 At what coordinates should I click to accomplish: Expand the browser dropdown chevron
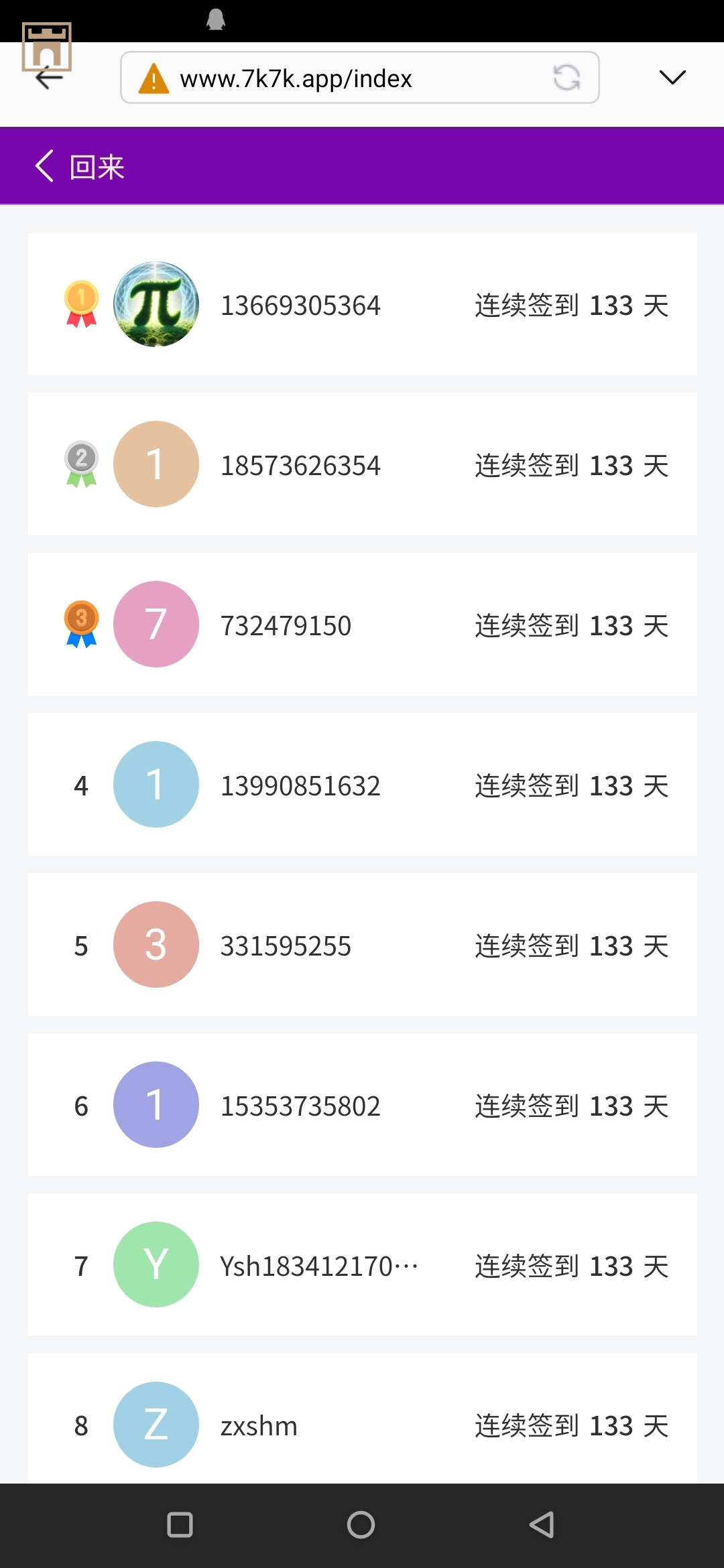pyautogui.click(x=672, y=78)
